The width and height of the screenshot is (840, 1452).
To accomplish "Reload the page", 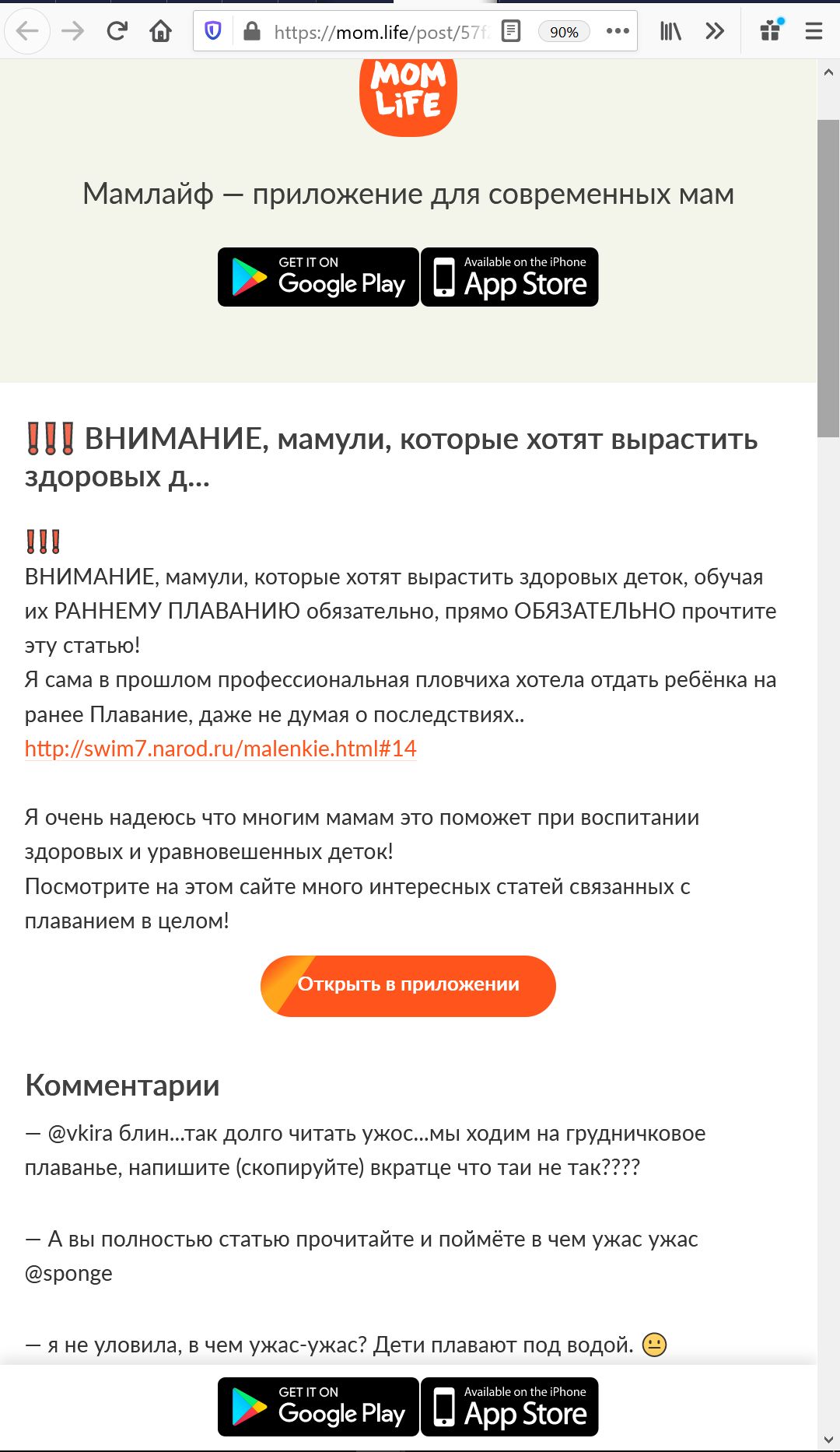I will point(117,31).
